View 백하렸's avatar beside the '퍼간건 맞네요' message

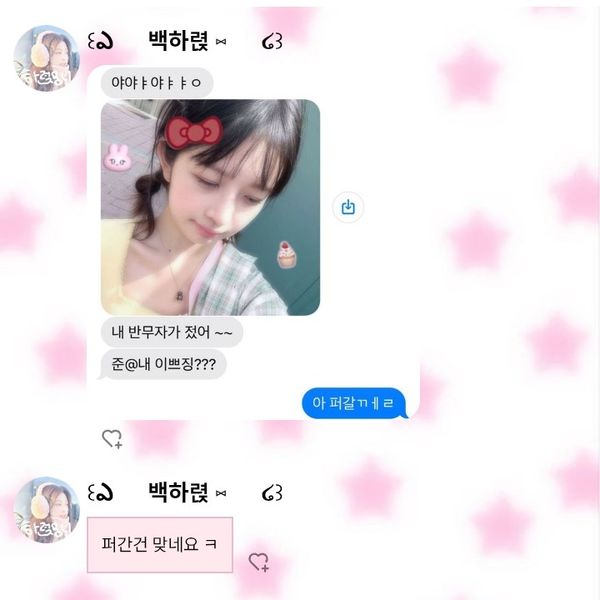pos(46,509)
